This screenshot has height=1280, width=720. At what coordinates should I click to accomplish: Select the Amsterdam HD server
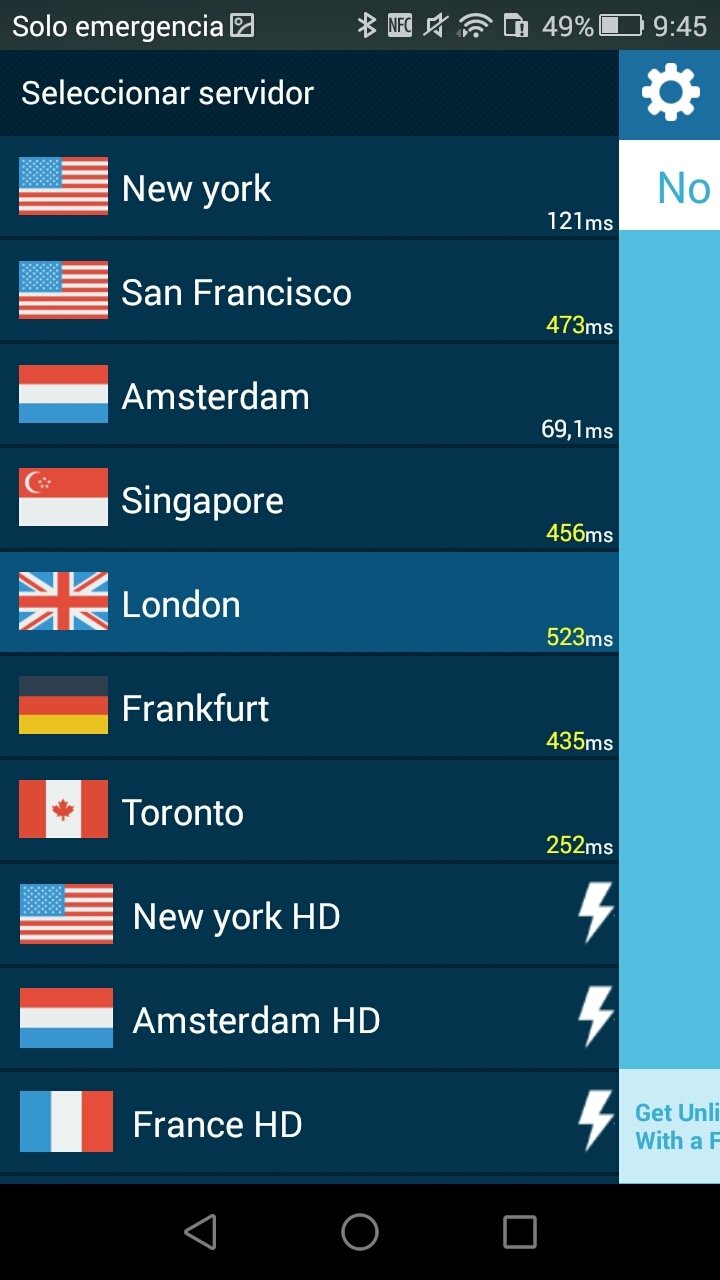(309, 1020)
